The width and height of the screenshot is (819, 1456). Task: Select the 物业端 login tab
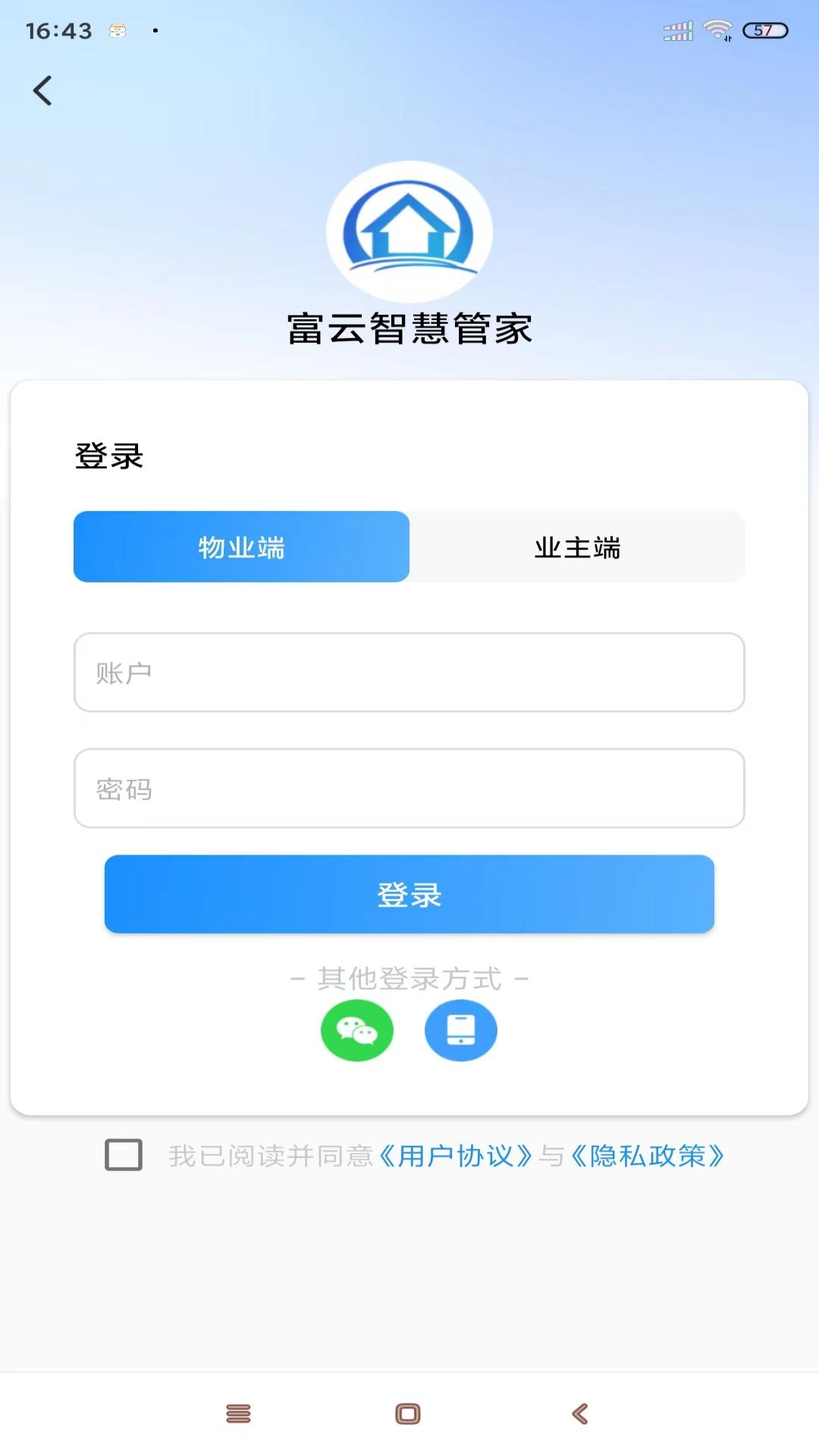(x=241, y=547)
